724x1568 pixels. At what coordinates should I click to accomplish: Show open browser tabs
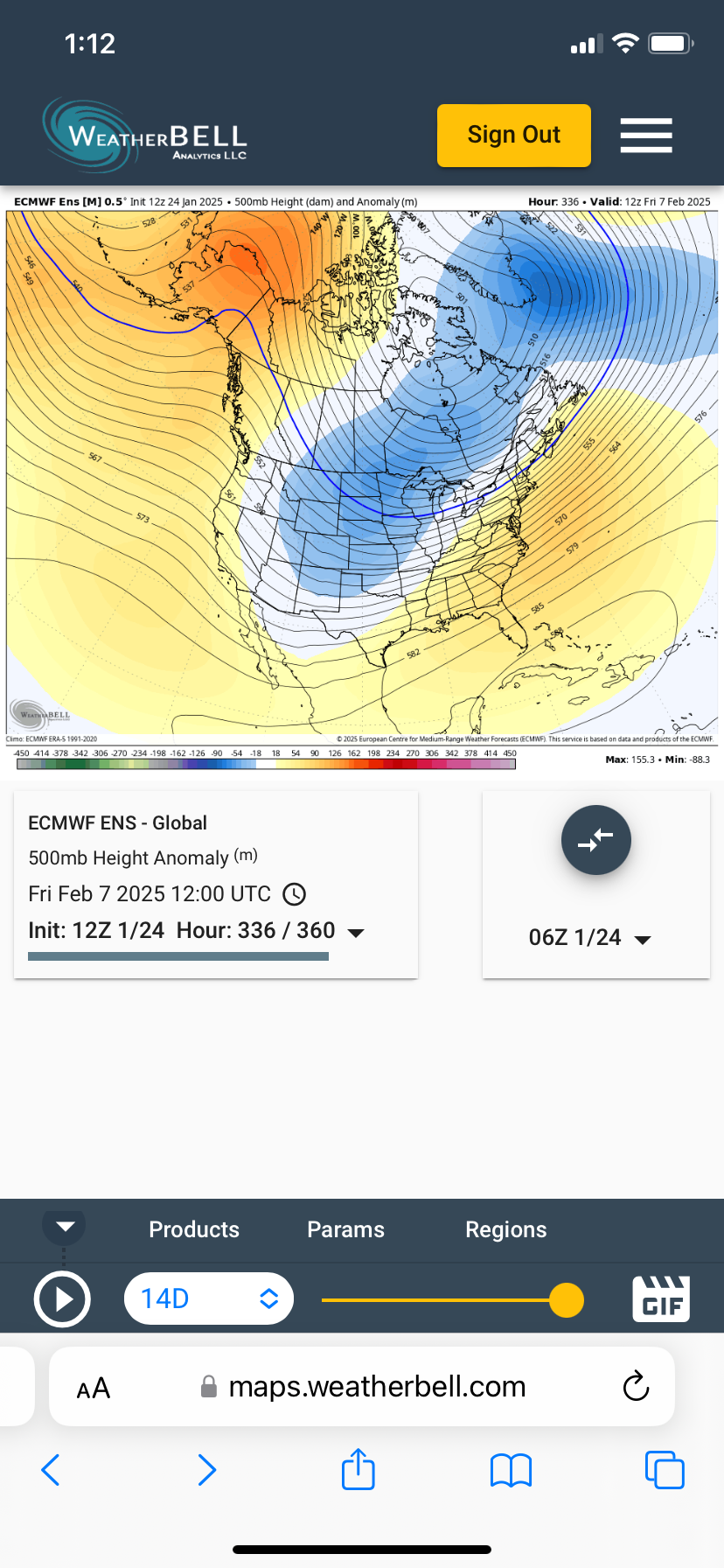(665, 1470)
